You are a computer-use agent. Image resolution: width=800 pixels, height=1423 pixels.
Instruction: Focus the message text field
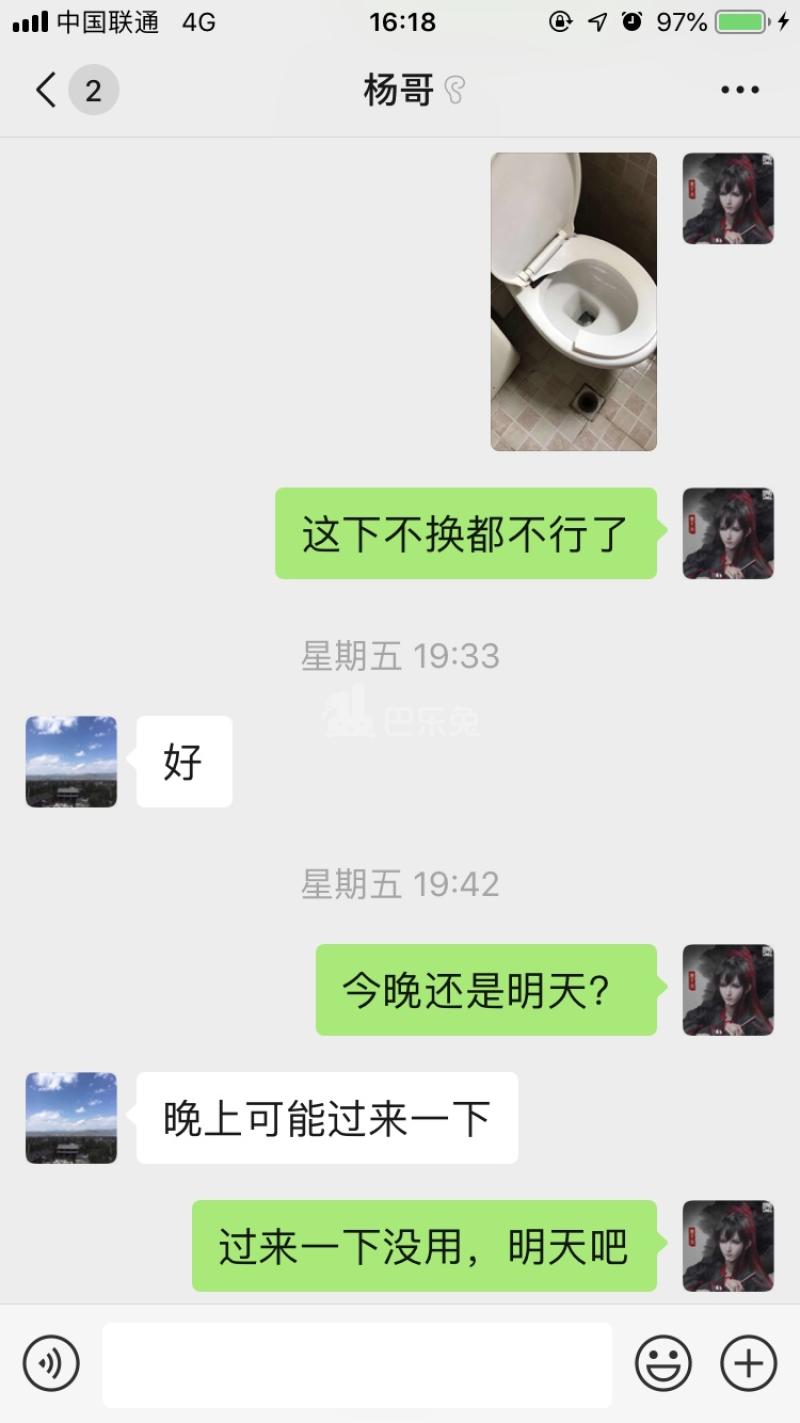click(357, 1364)
